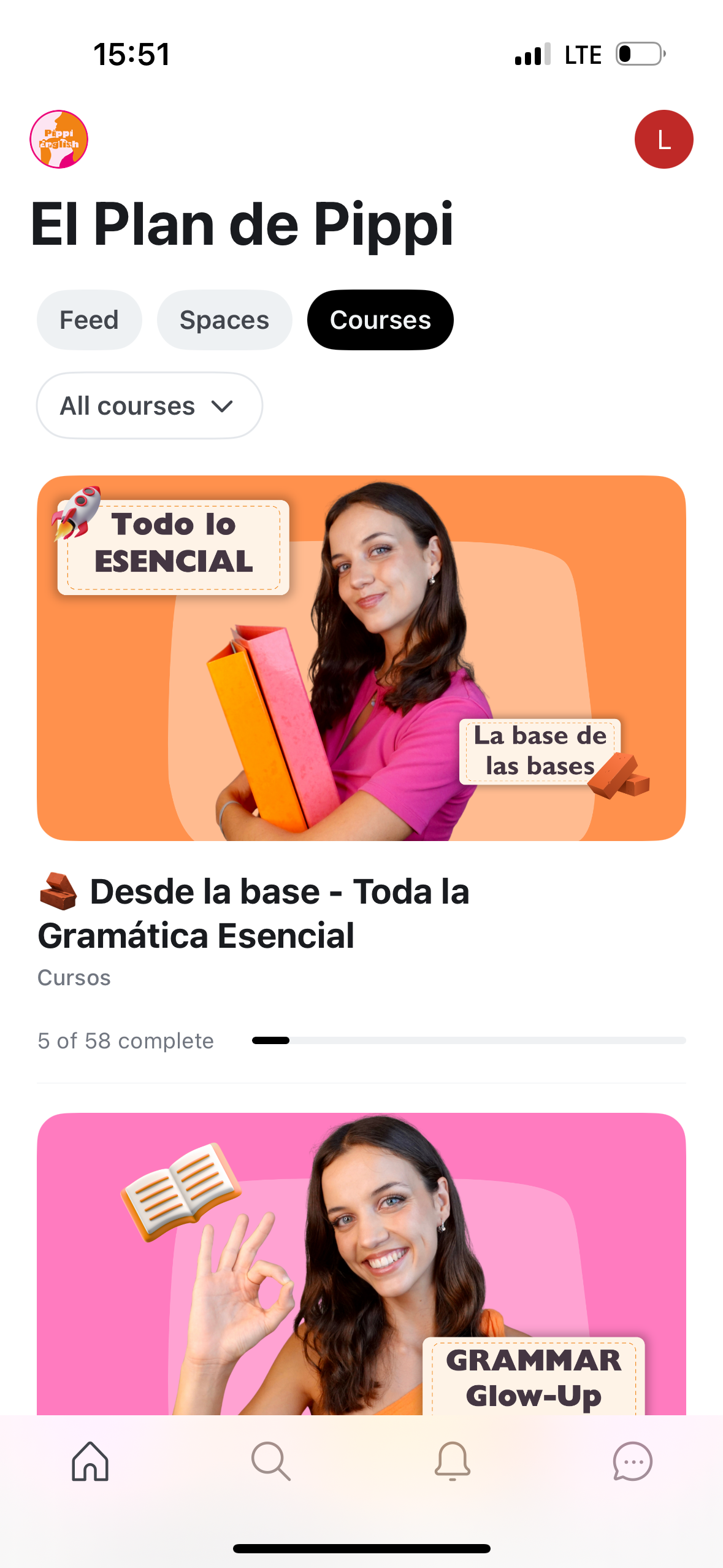Select the Search icon in bottom bar
The height and width of the screenshot is (1568, 723).
(271, 1461)
